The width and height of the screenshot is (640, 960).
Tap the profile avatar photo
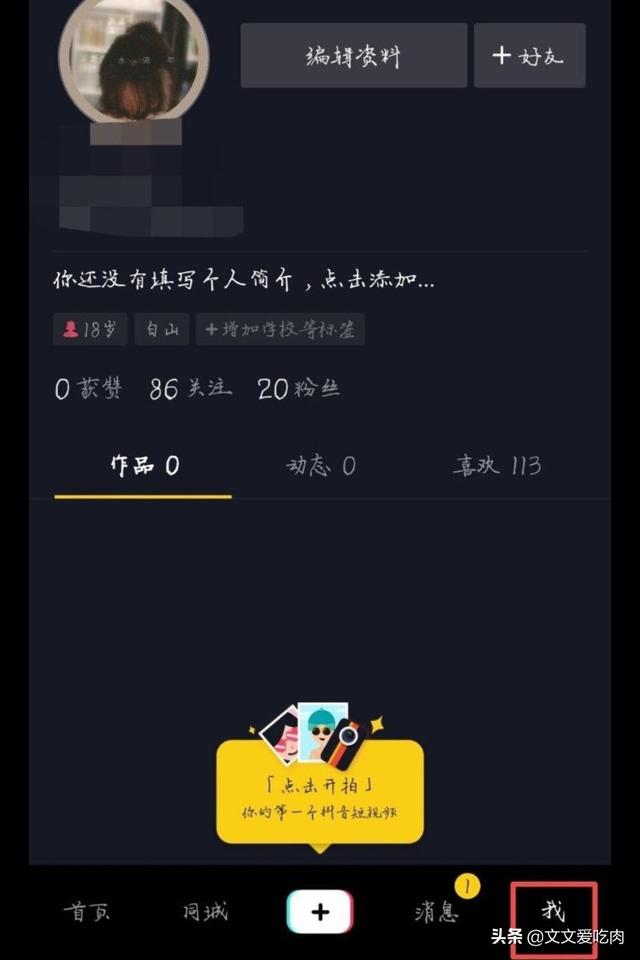click(x=134, y=58)
